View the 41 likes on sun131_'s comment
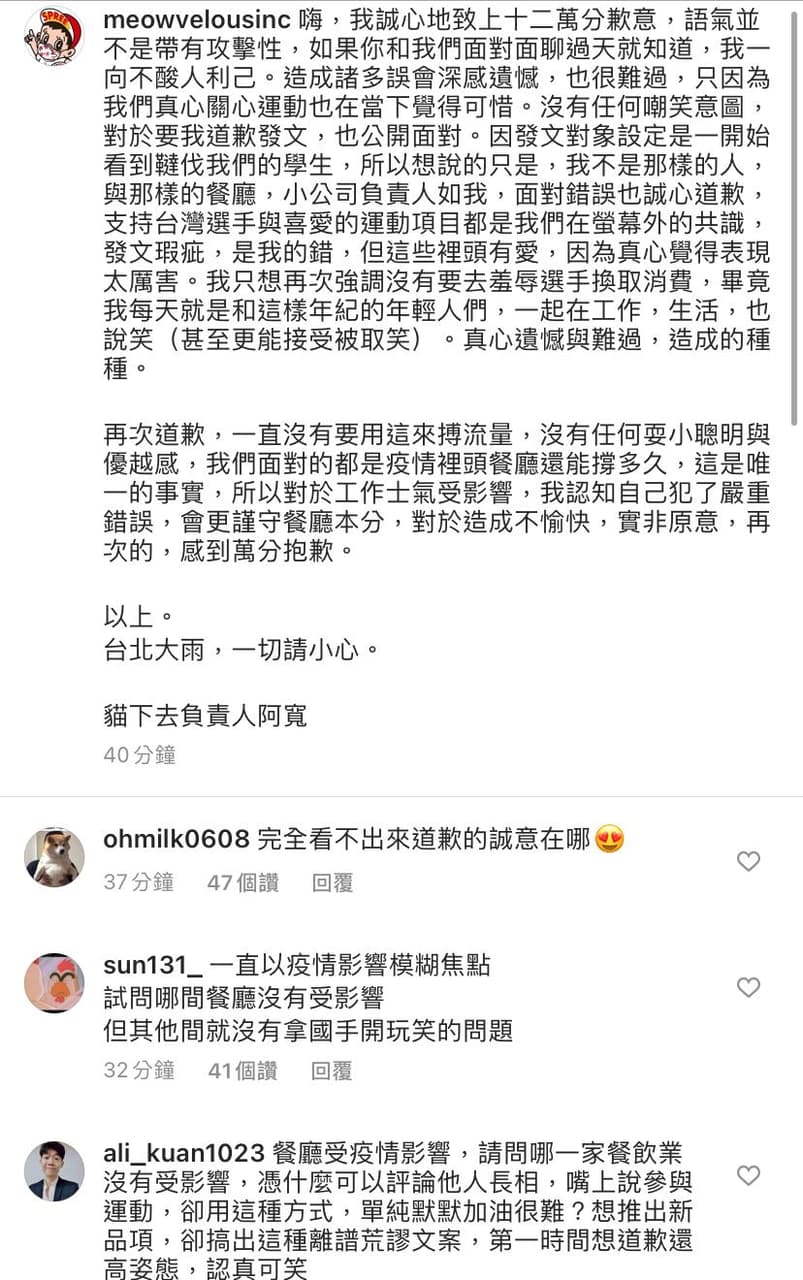Screen dimensions: 803x1280 click(x=242, y=1071)
